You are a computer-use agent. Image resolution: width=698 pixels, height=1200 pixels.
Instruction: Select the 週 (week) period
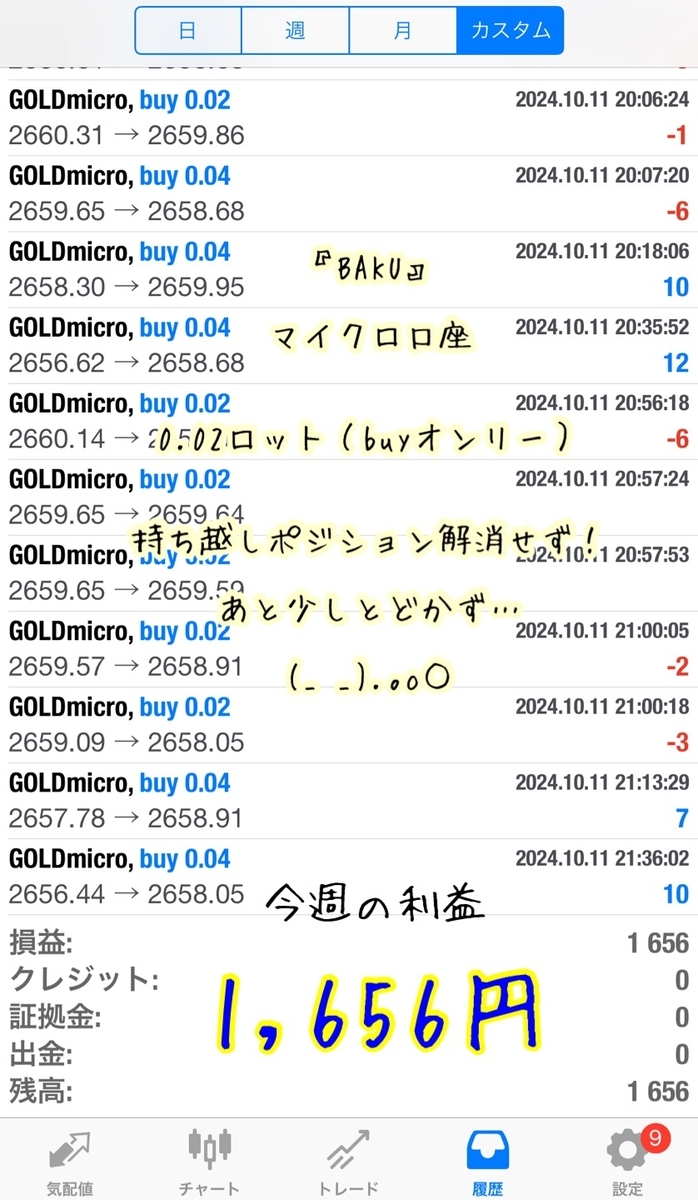295,30
